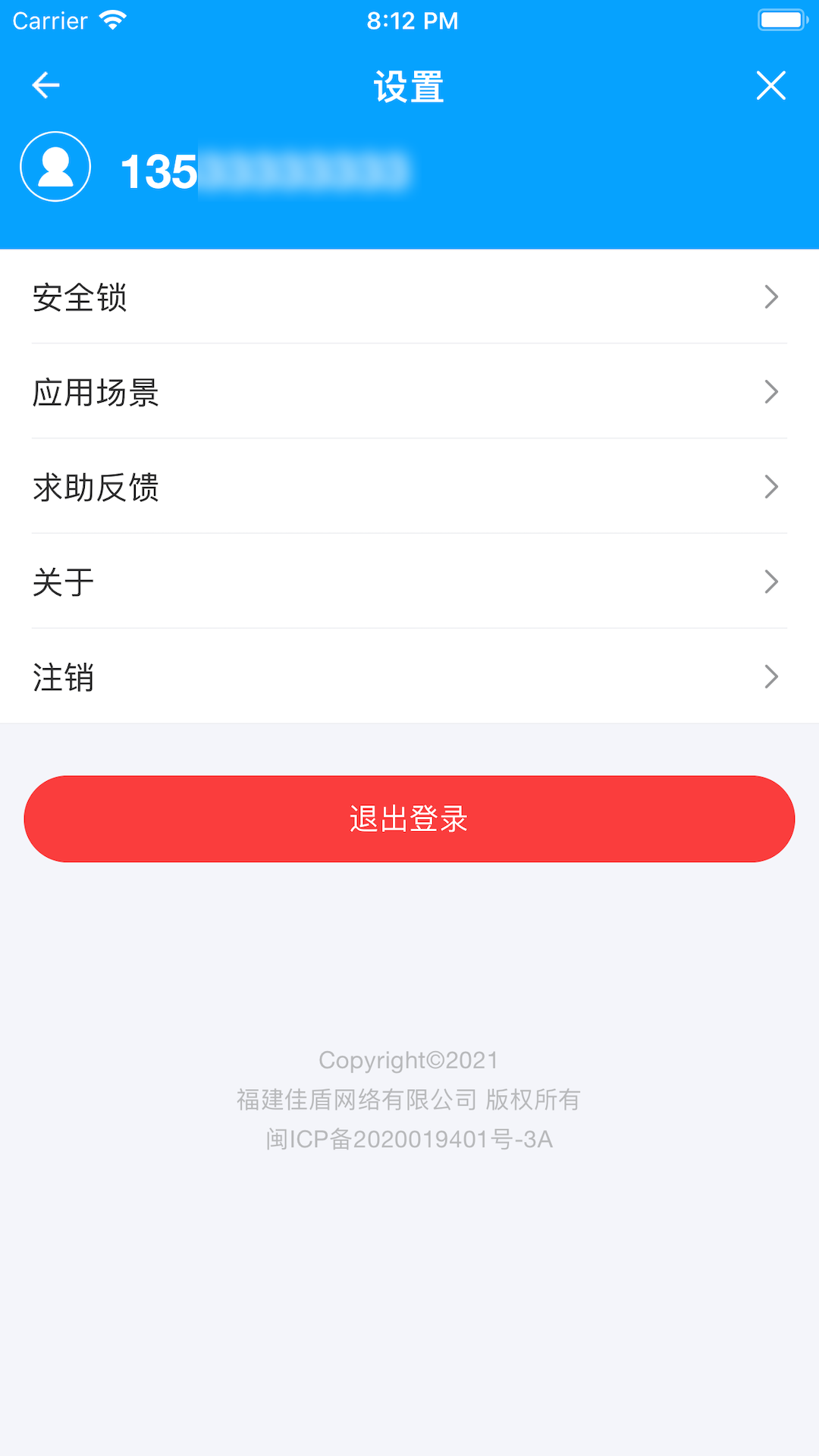Open the 应用场景 row
This screenshot has width=819, height=1456.
(x=409, y=391)
